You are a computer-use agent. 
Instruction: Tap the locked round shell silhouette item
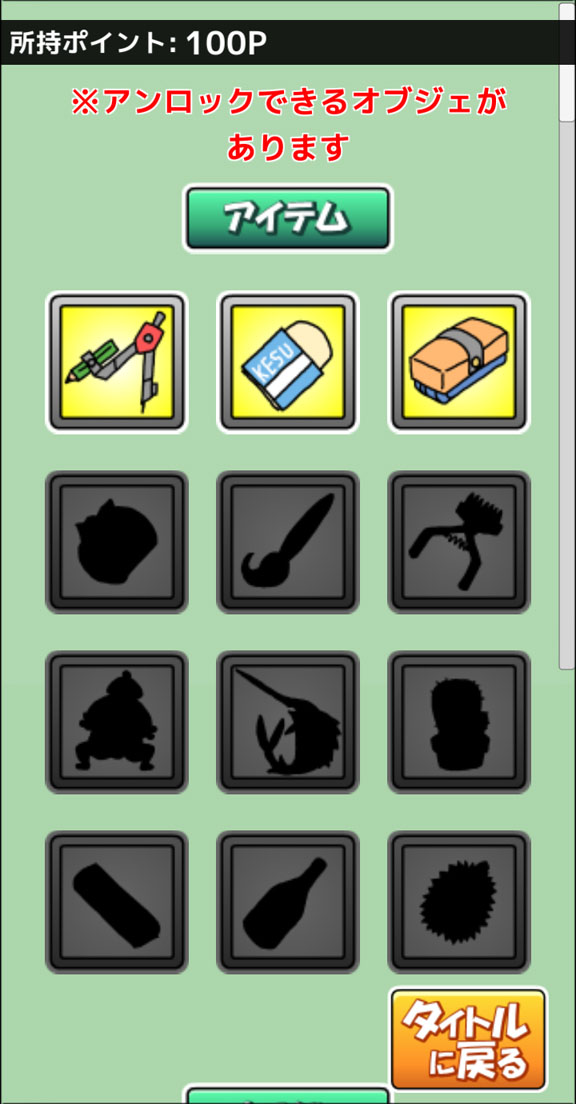coord(117,541)
